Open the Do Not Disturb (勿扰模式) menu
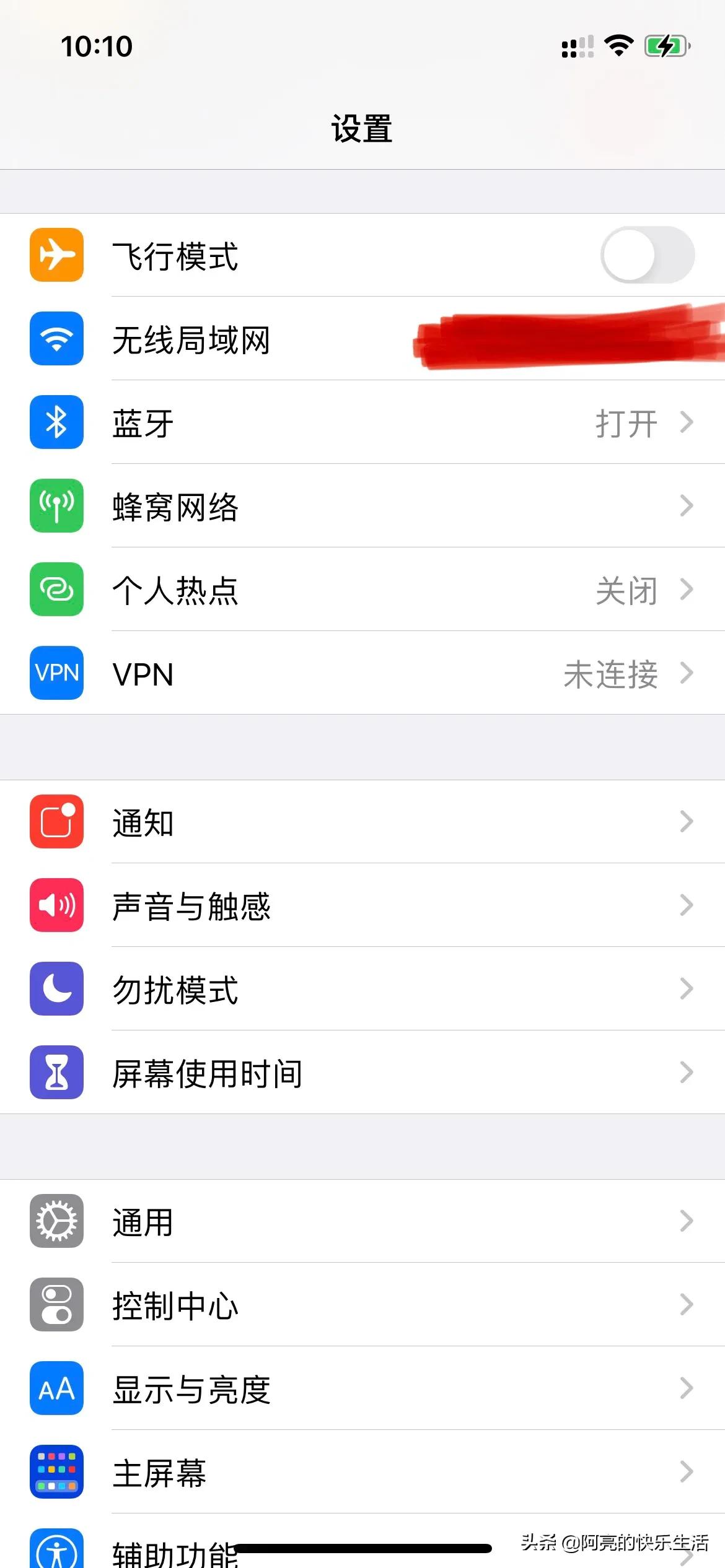The height and width of the screenshot is (1568, 725). pyautogui.click(x=362, y=990)
